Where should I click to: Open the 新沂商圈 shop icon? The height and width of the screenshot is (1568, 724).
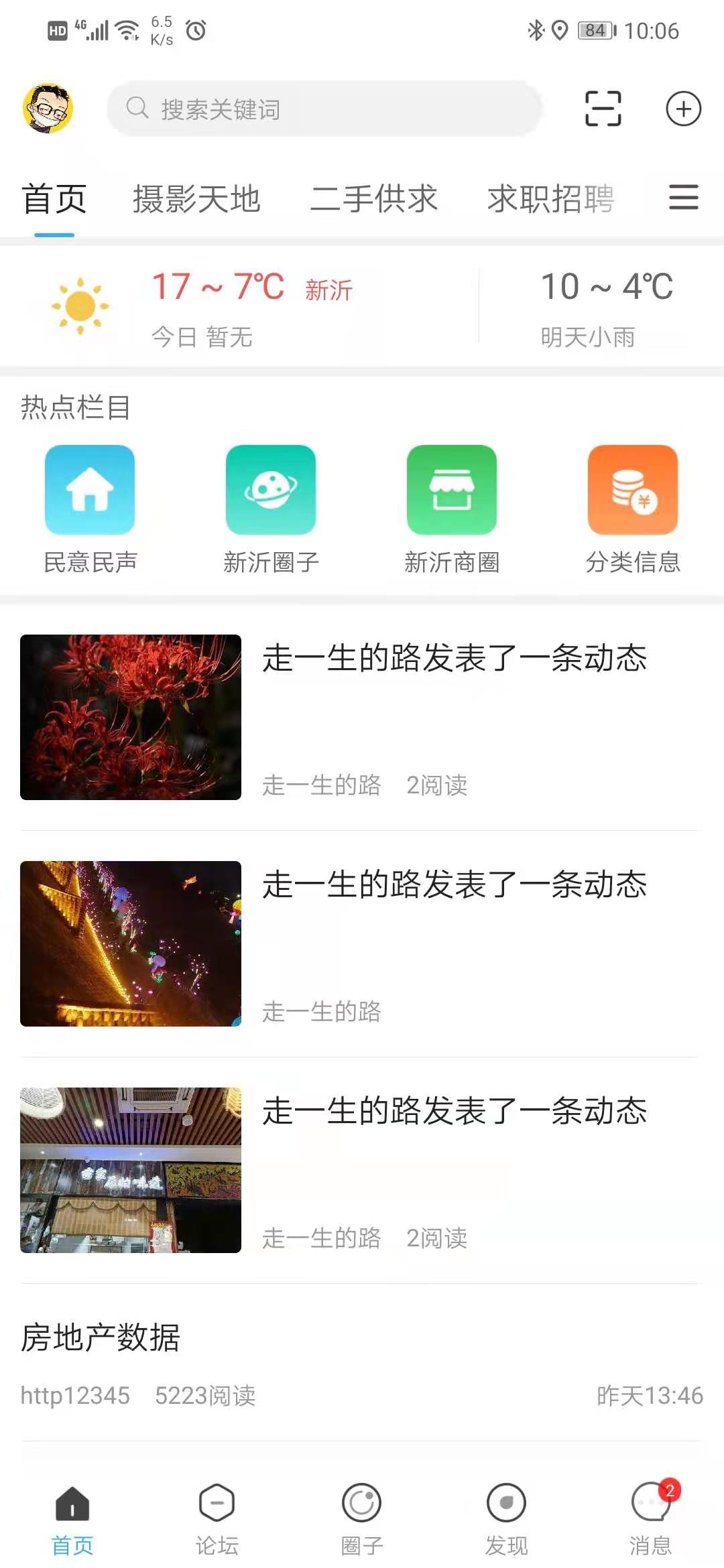point(452,489)
